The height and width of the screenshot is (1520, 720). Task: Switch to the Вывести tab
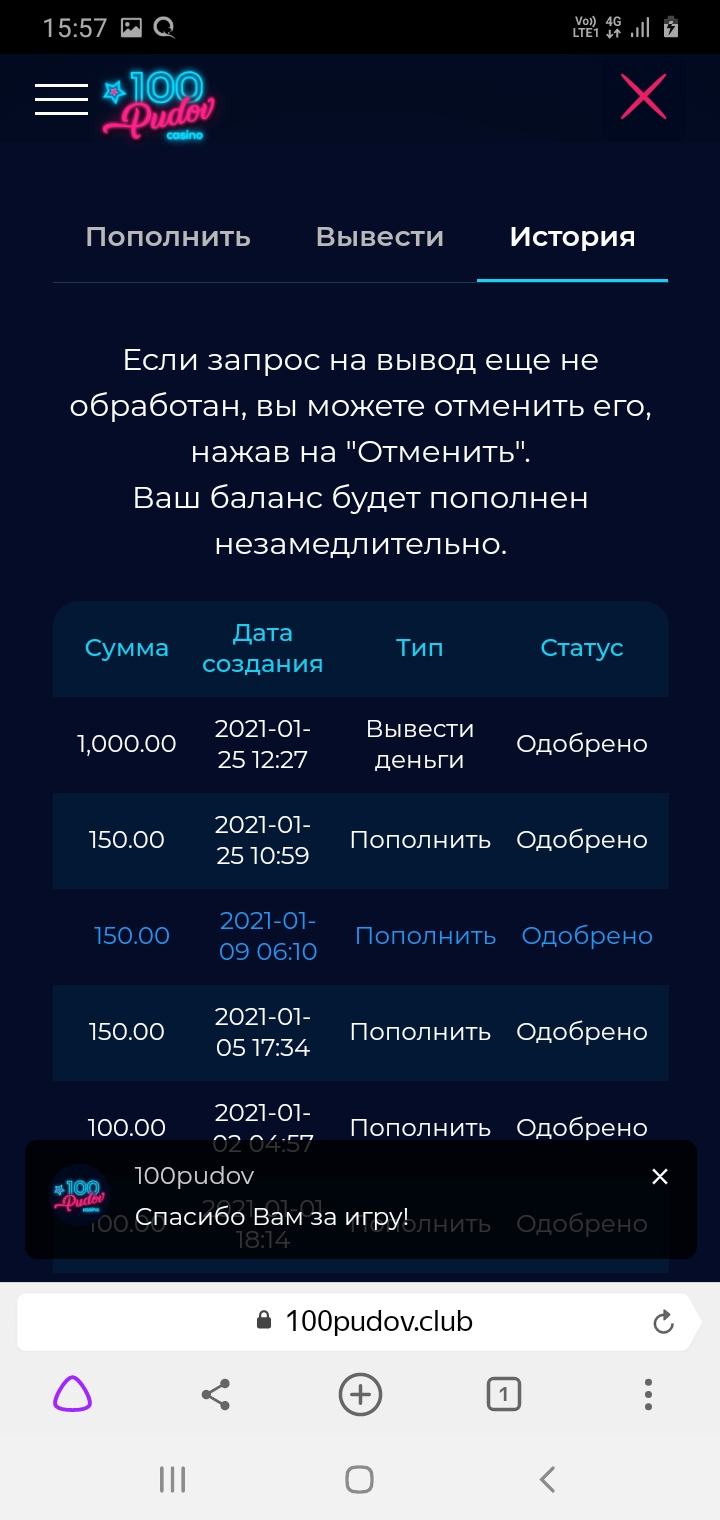pyautogui.click(x=380, y=237)
